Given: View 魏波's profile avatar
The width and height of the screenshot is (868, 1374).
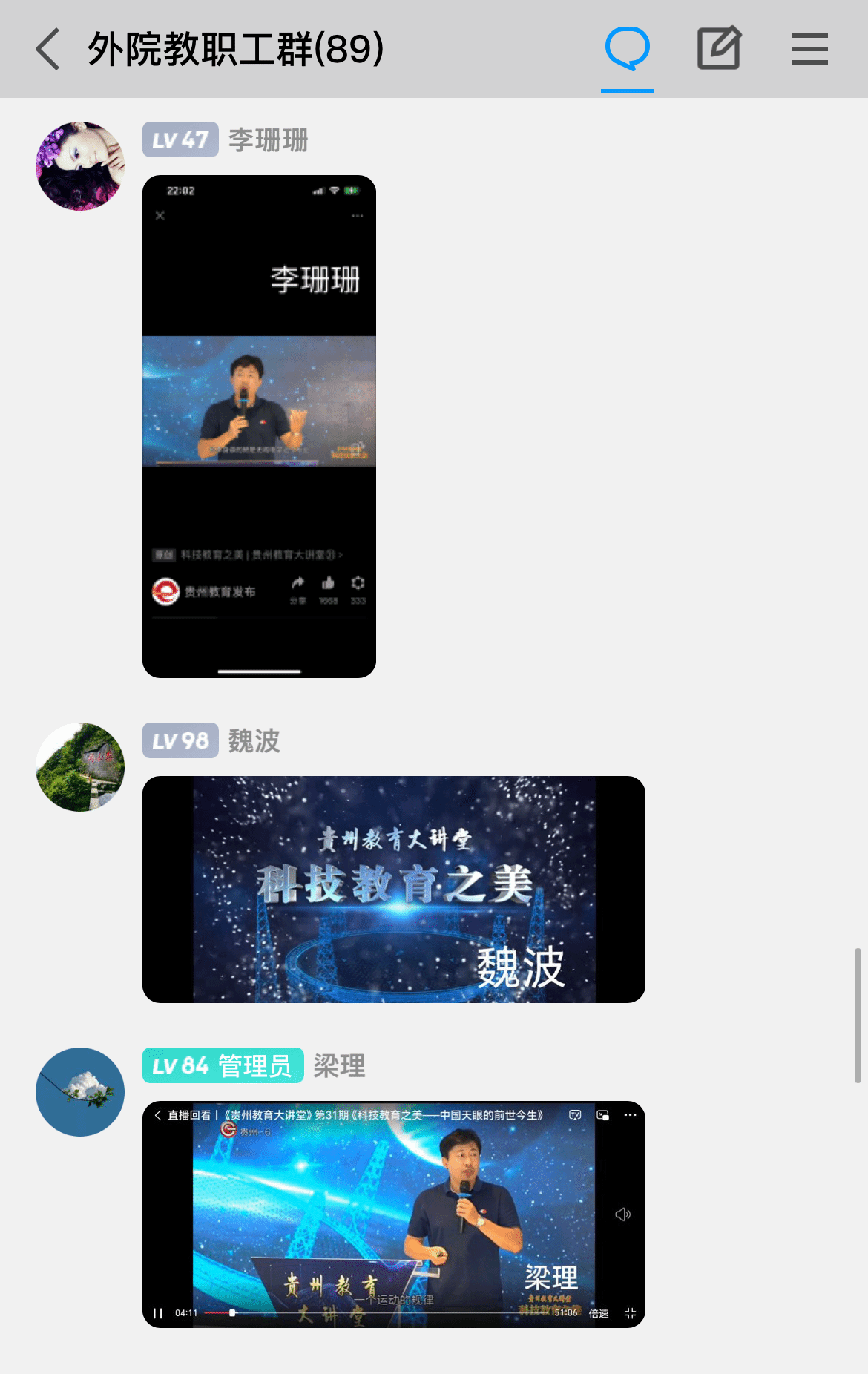Looking at the screenshot, I should click(80, 767).
